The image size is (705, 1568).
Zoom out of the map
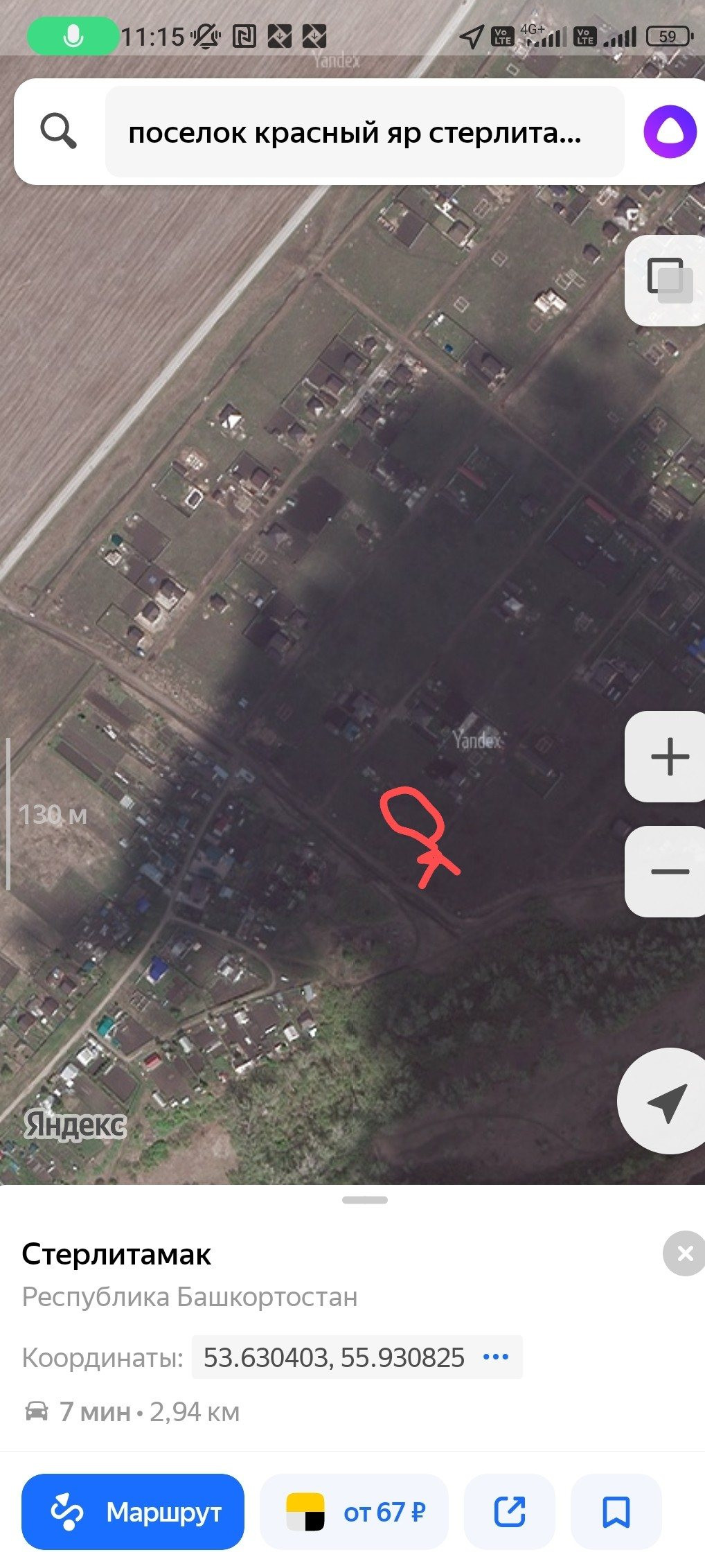[x=669, y=872]
